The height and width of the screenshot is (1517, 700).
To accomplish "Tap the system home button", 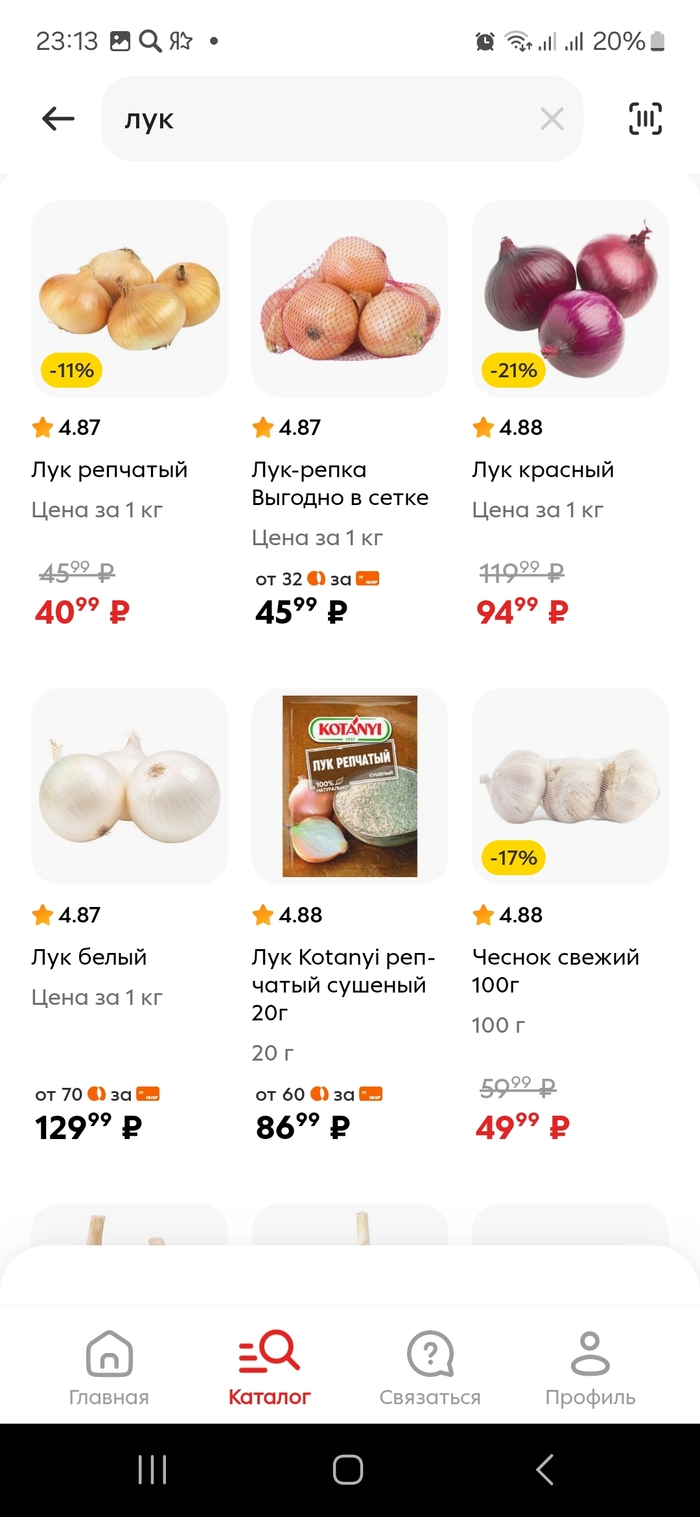I will pyautogui.click(x=347, y=1469).
